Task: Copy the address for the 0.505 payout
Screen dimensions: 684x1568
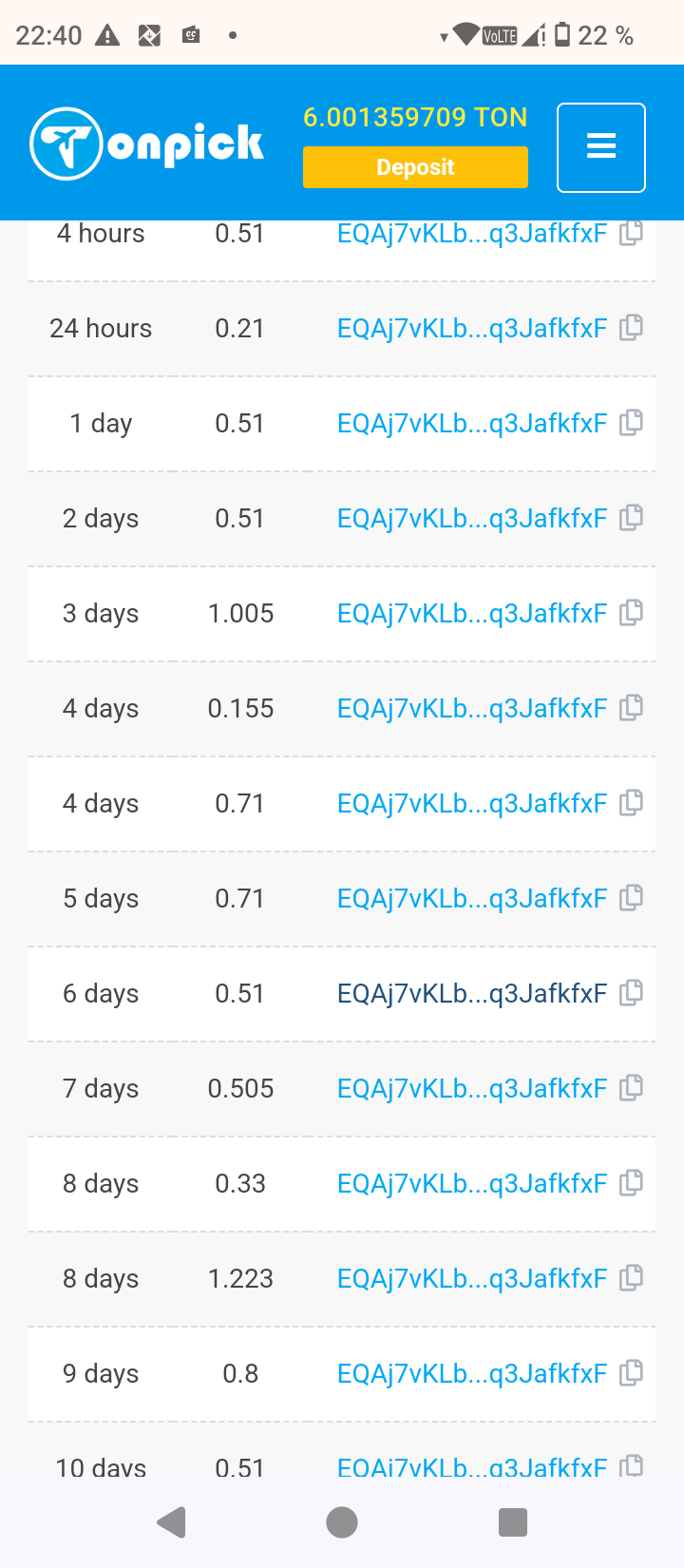Action: 631,1088
